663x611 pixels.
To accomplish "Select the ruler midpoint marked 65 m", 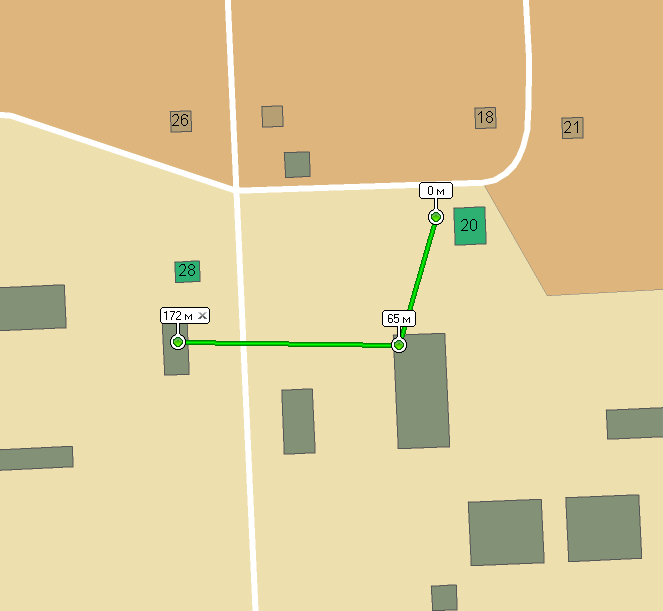I will click(399, 345).
